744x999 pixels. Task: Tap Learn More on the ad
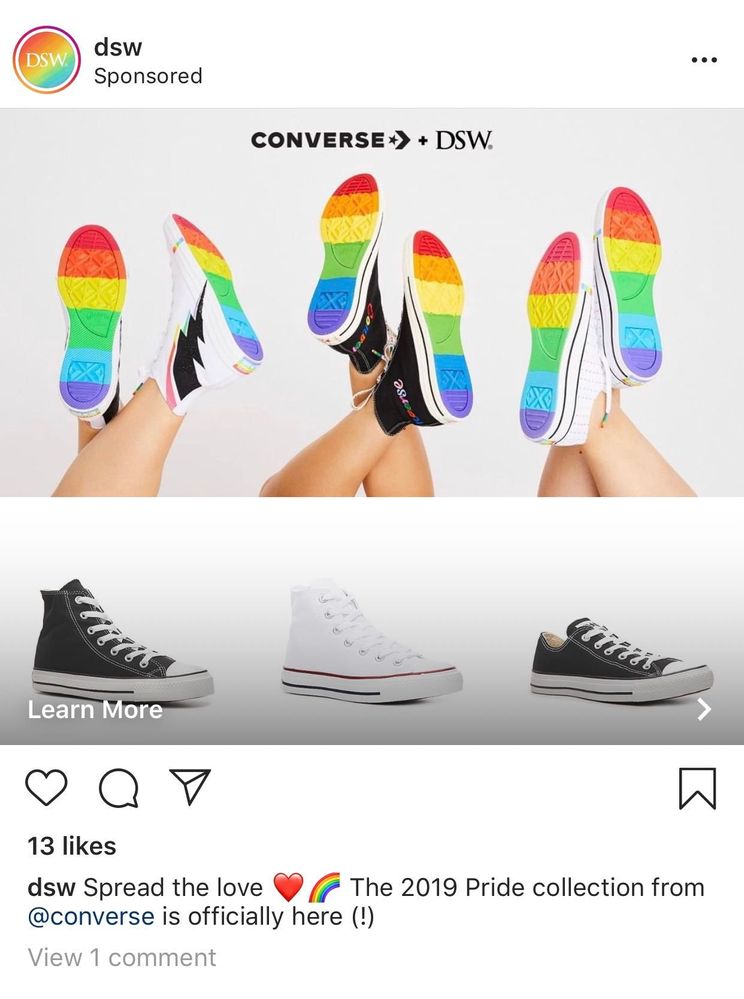click(95, 710)
